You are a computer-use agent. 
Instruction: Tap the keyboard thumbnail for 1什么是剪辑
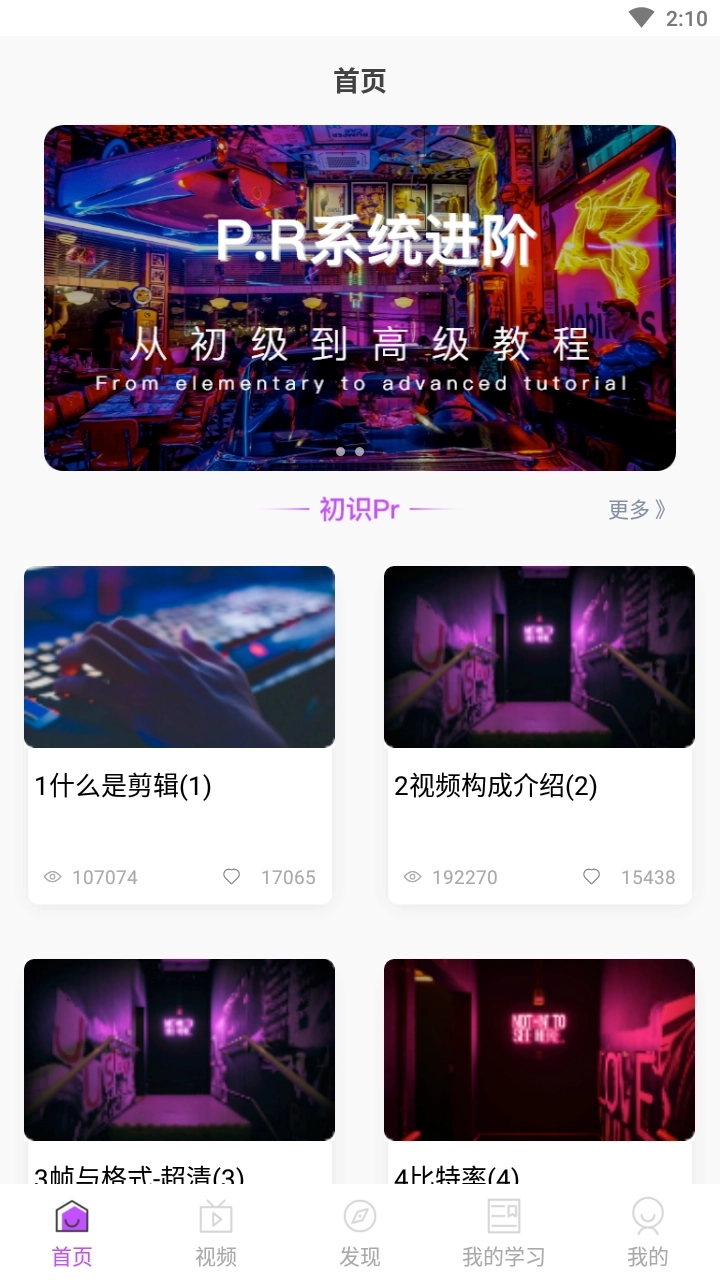tap(179, 656)
